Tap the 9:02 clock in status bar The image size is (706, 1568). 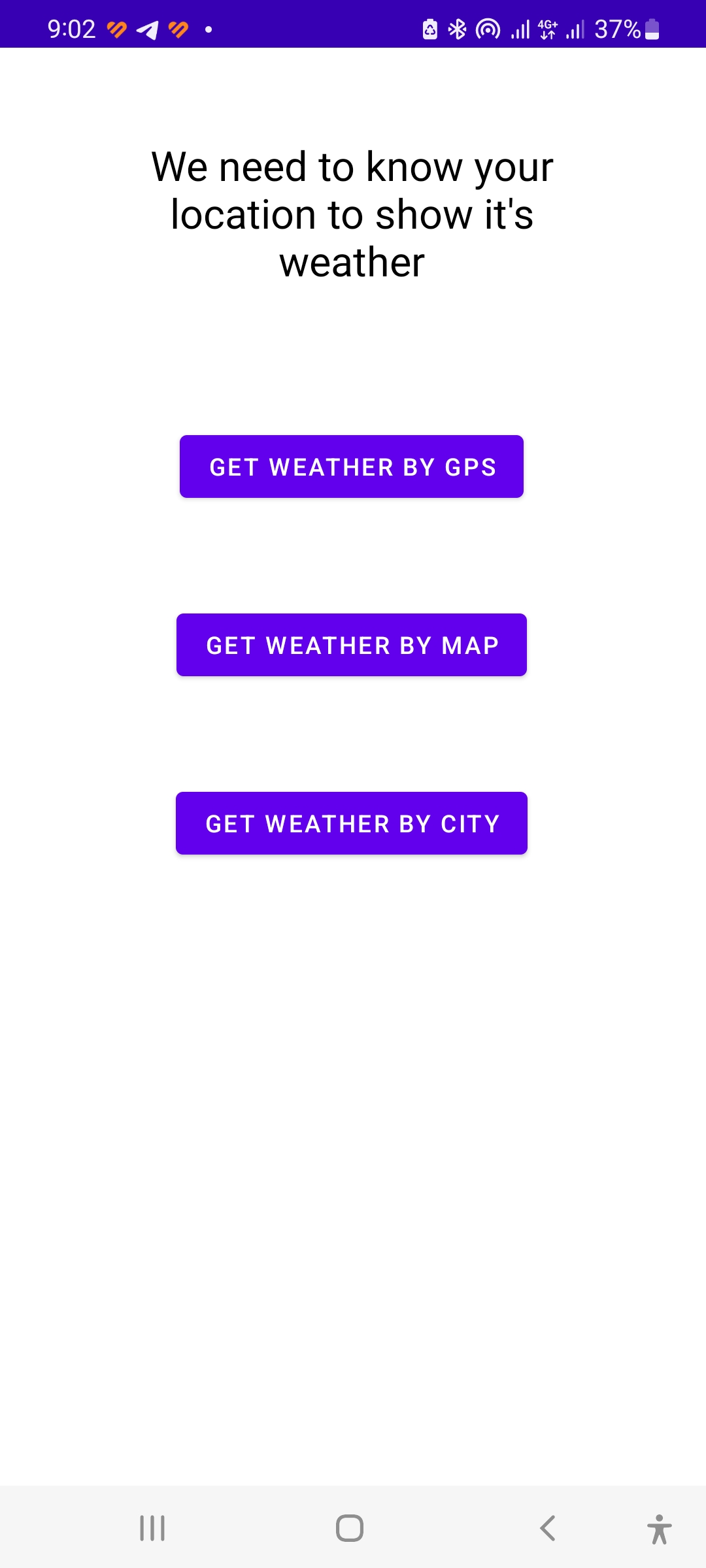[x=72, y=29]
